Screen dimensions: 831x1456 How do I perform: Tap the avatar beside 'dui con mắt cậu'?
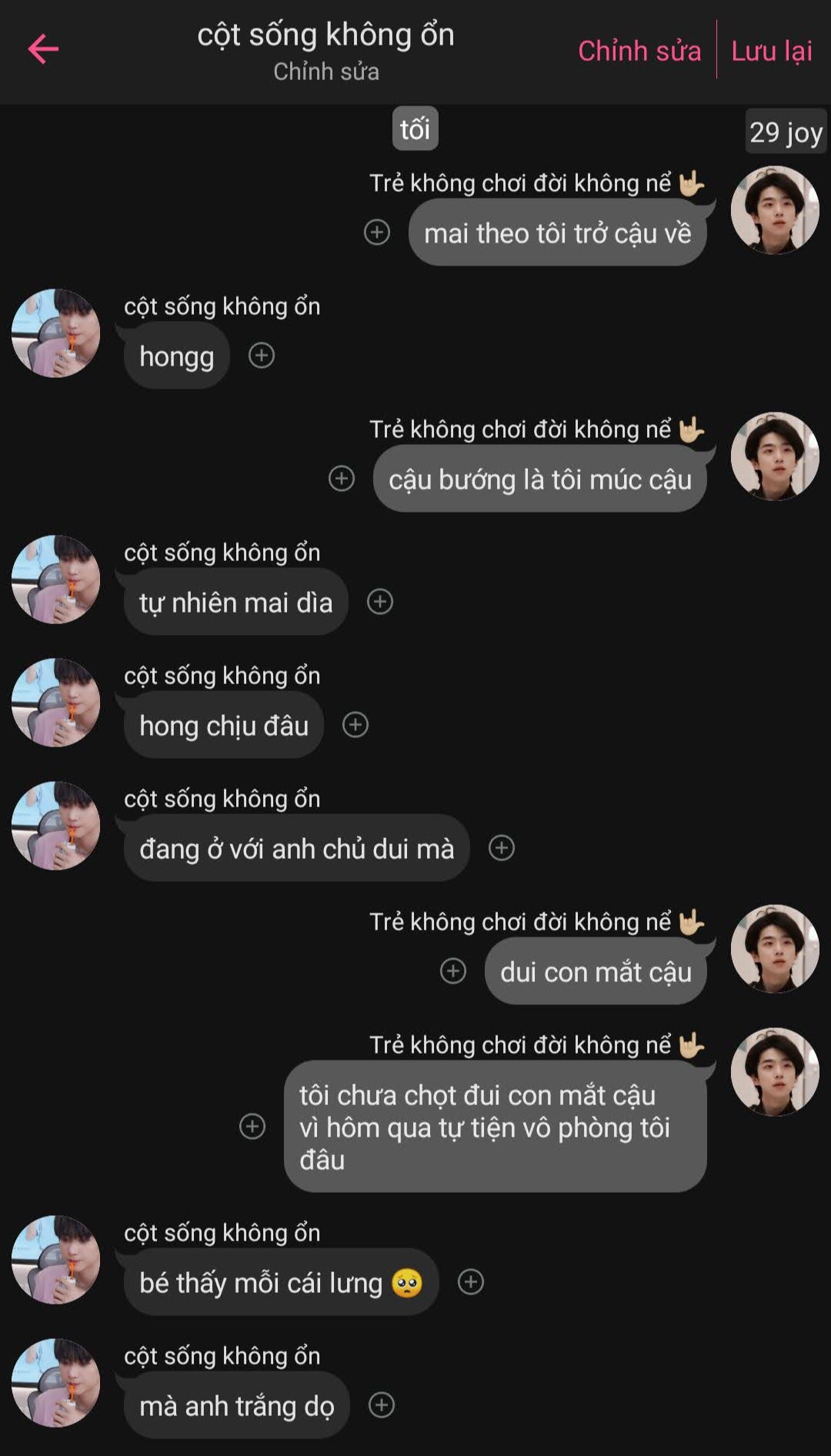tap(775, 949)
